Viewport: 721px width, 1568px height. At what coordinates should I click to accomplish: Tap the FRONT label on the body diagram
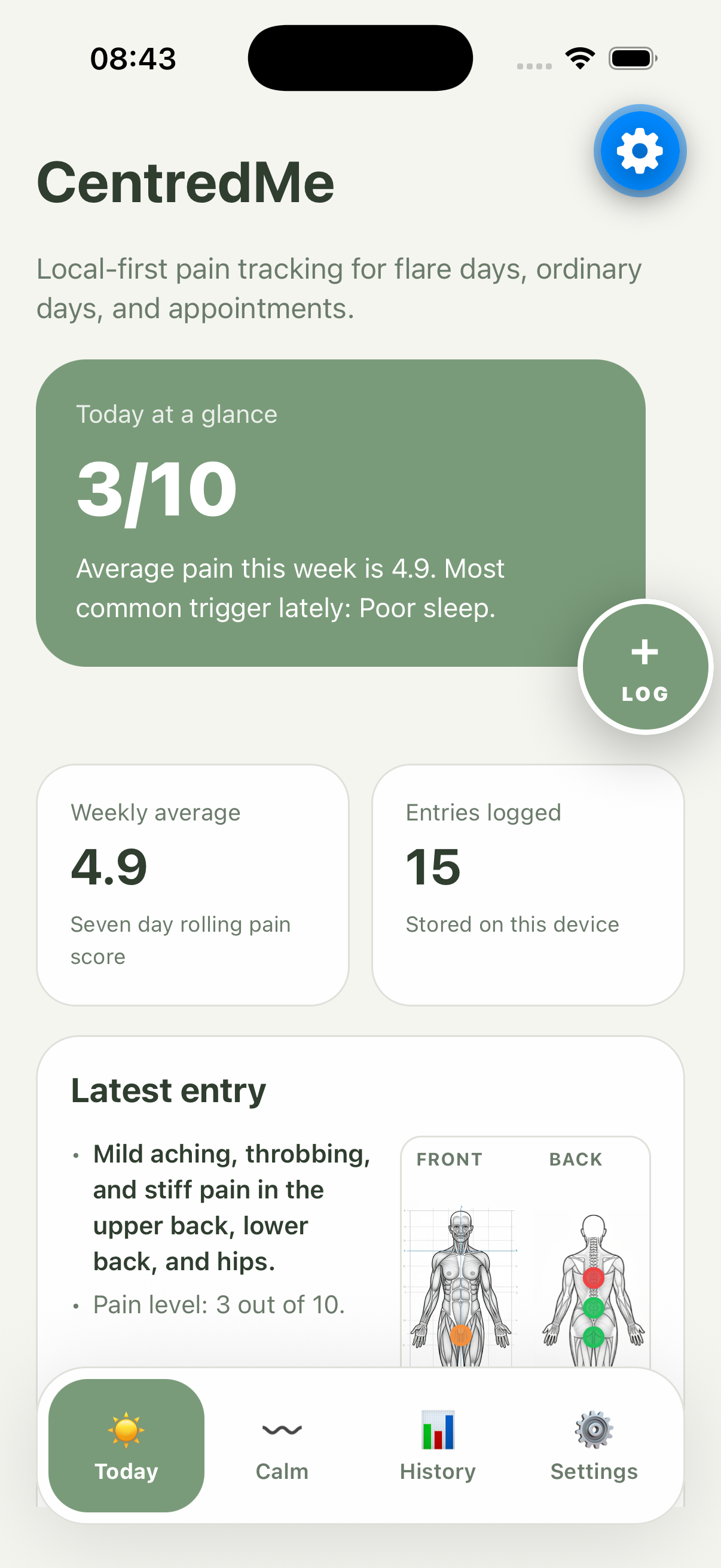[448, 1159]
